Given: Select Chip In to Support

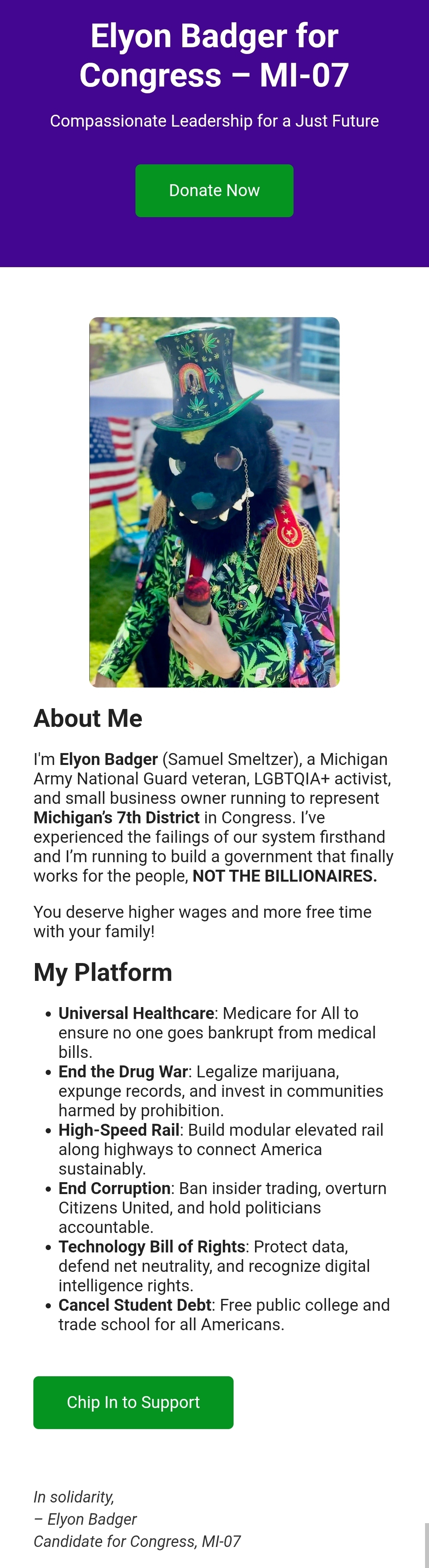Looking at the screenshot, I should (x=133, y=1402).
